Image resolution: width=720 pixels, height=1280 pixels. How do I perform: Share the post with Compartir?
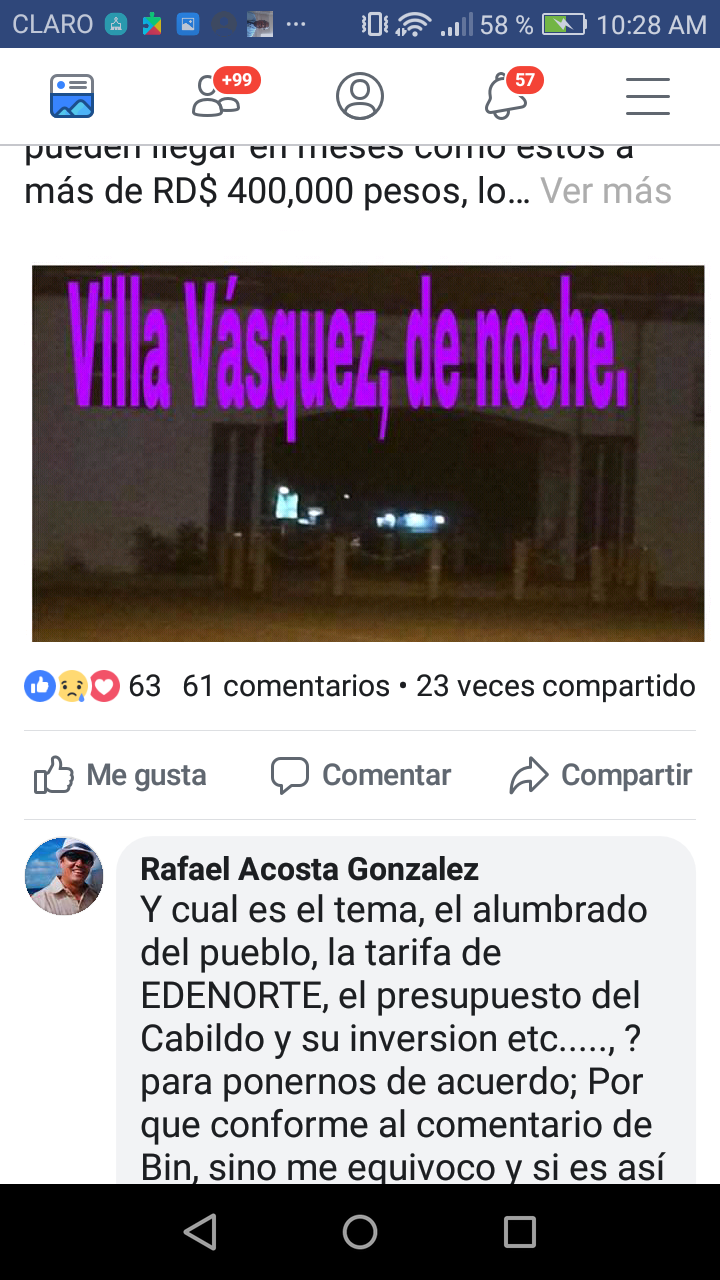pos(600,775)
